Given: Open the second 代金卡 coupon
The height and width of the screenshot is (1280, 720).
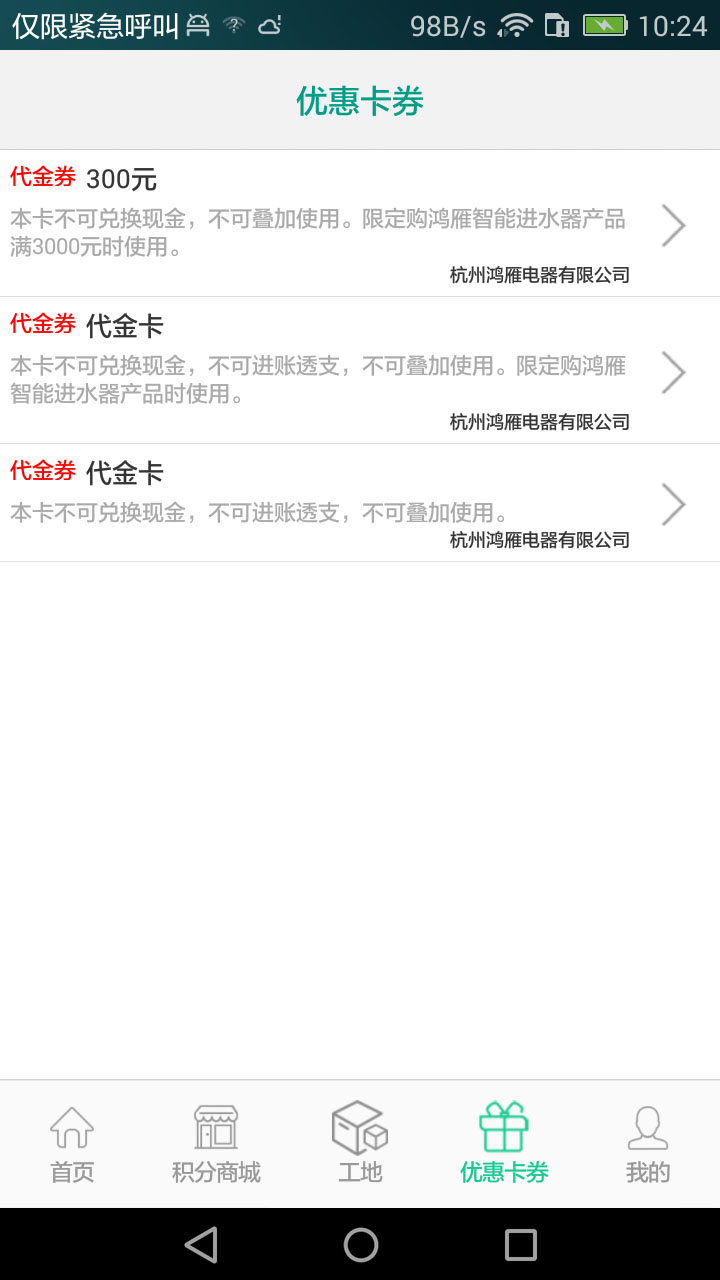Looking at the screenshot, I should [x=360, y=371].
